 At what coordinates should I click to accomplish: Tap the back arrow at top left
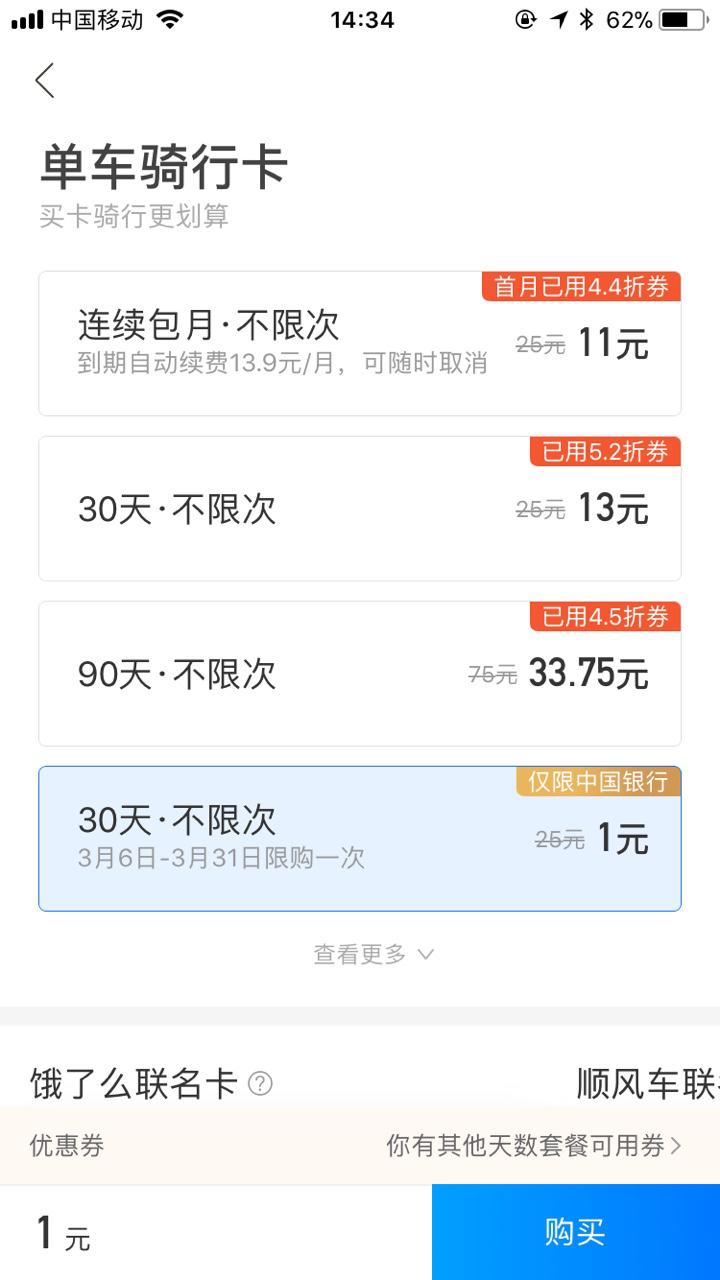[x=44, y=80]
